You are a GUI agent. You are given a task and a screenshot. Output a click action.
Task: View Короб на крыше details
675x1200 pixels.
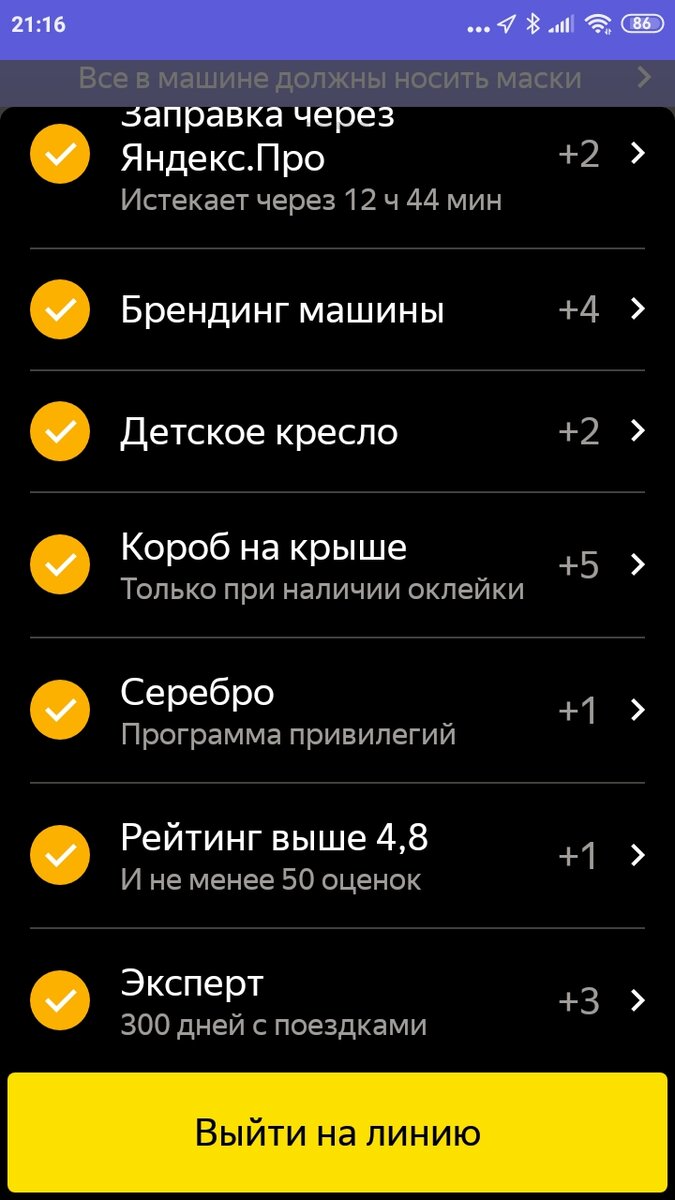click(337, 565)
